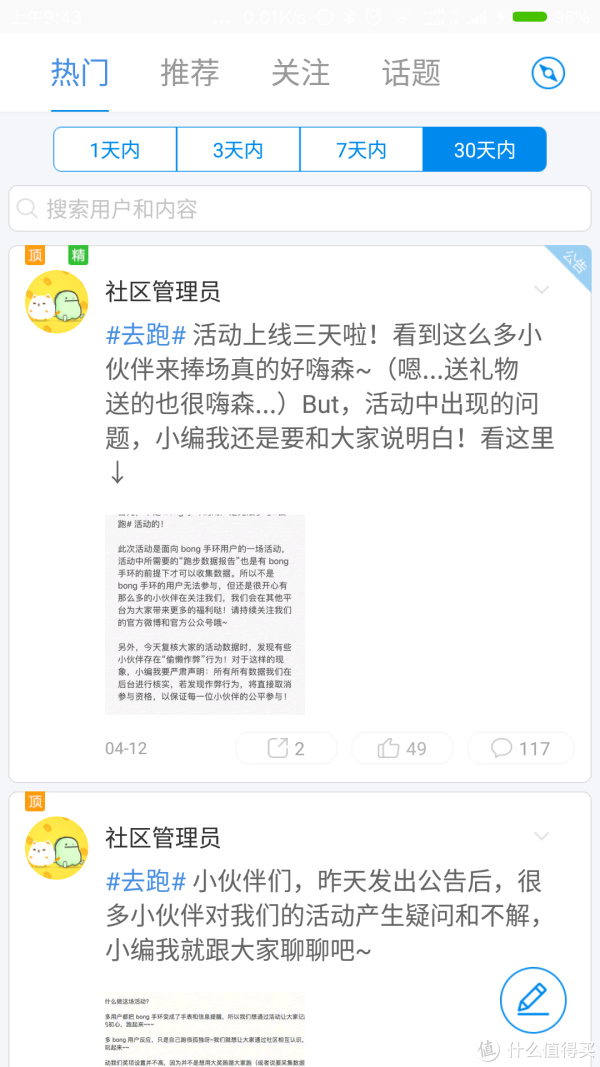Select the 热门 tab
This screenshot has height=1067, width=600.
[80, 73]
